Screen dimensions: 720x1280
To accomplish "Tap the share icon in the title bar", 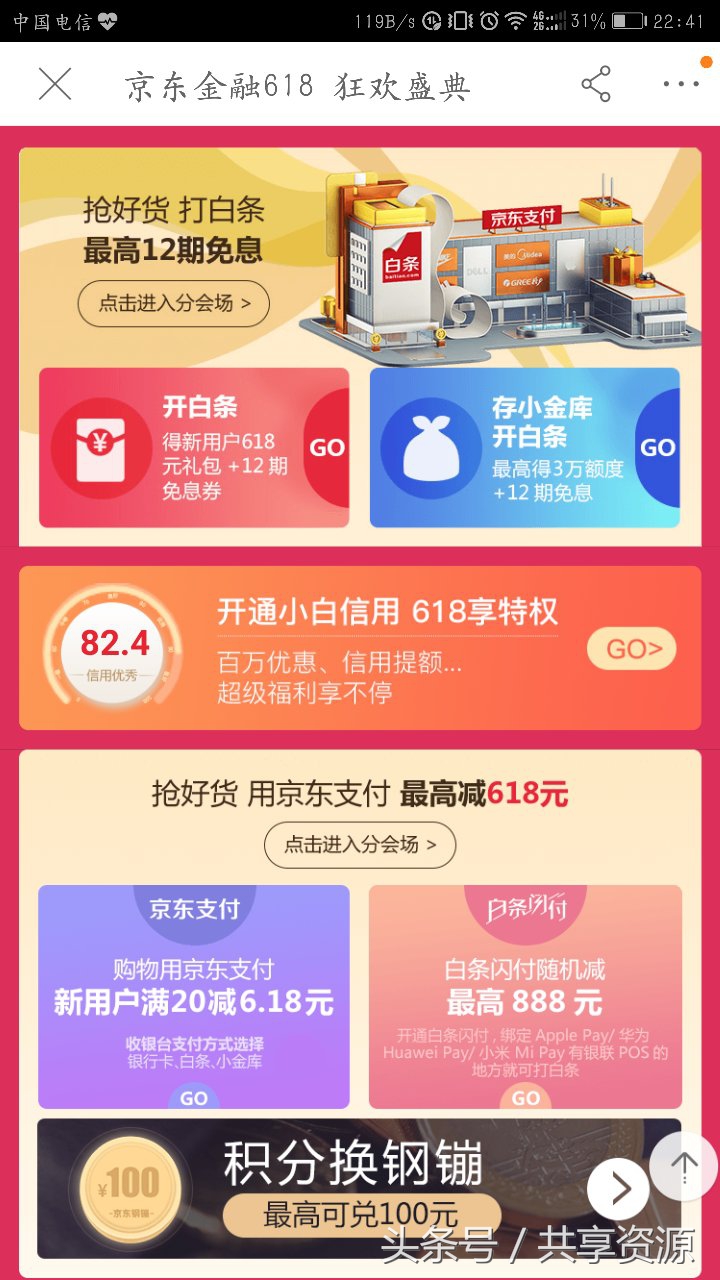I will (595, 84).
